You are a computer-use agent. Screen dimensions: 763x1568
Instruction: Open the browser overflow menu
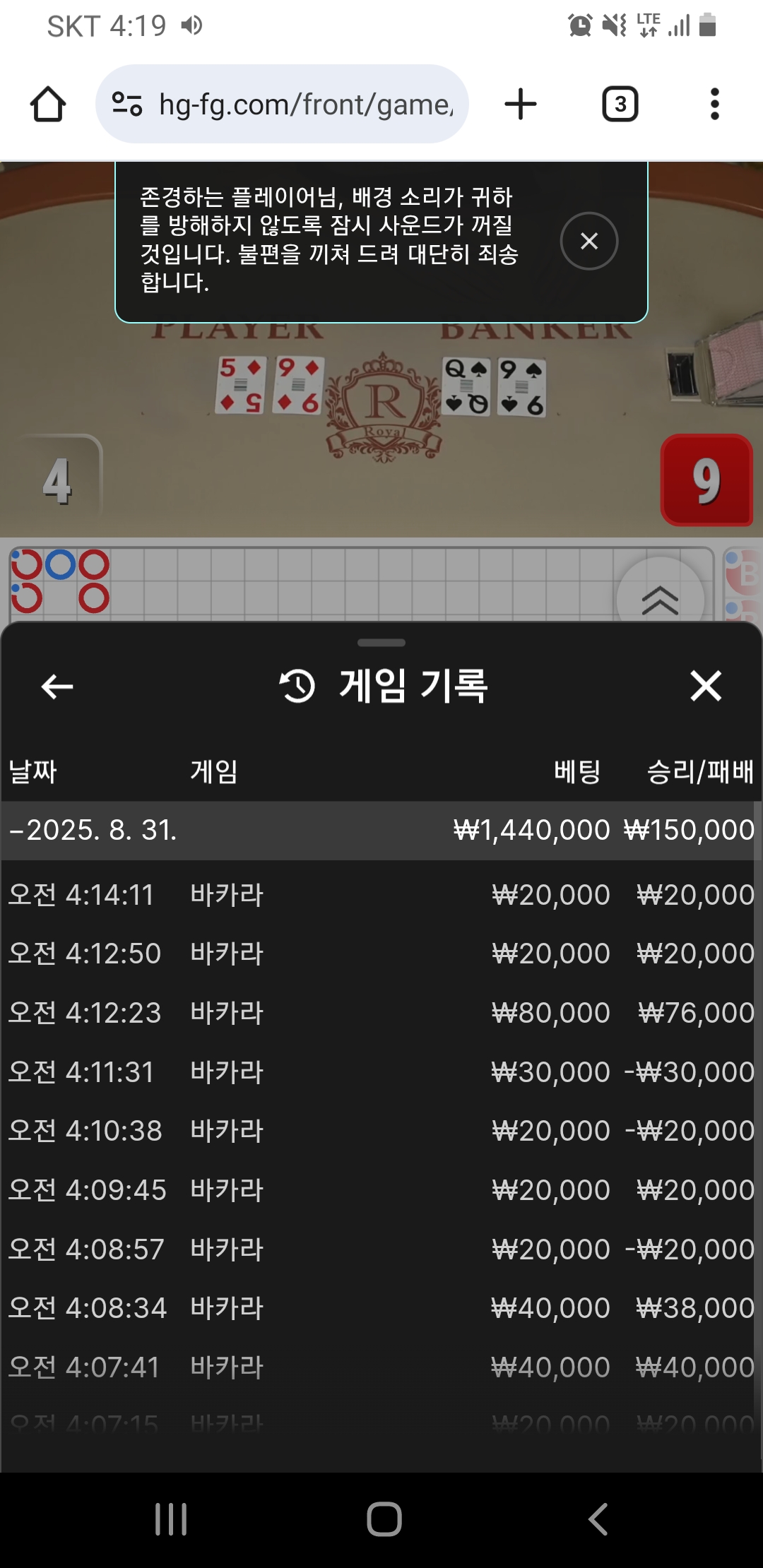click(x=714, y=105)
